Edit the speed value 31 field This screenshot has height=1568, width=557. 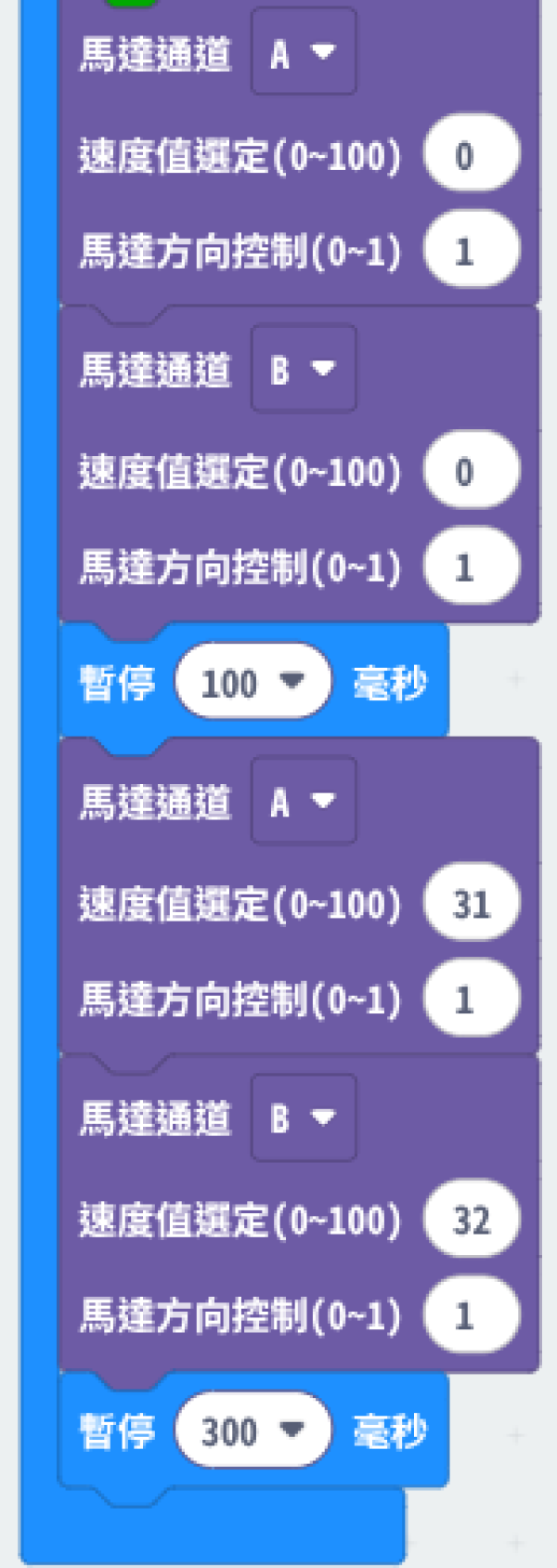pos(471,903)
